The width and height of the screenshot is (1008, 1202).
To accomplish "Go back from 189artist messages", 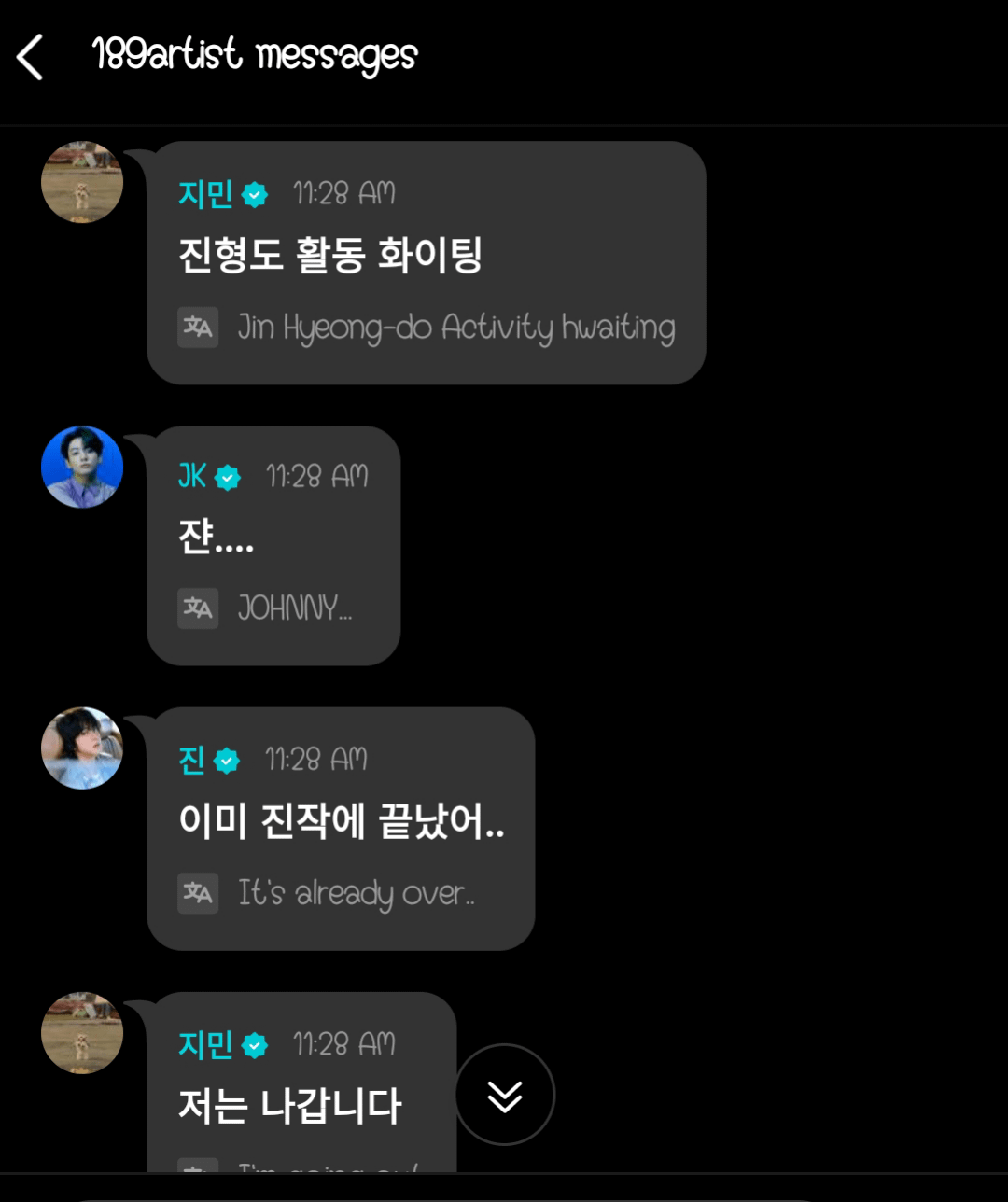I will pos(31,58).
